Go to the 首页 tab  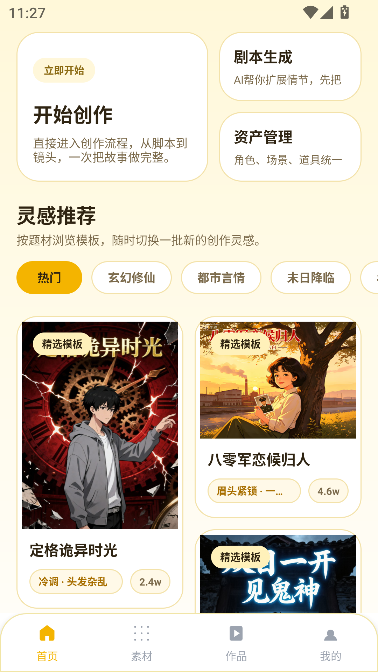click(47, 643)
